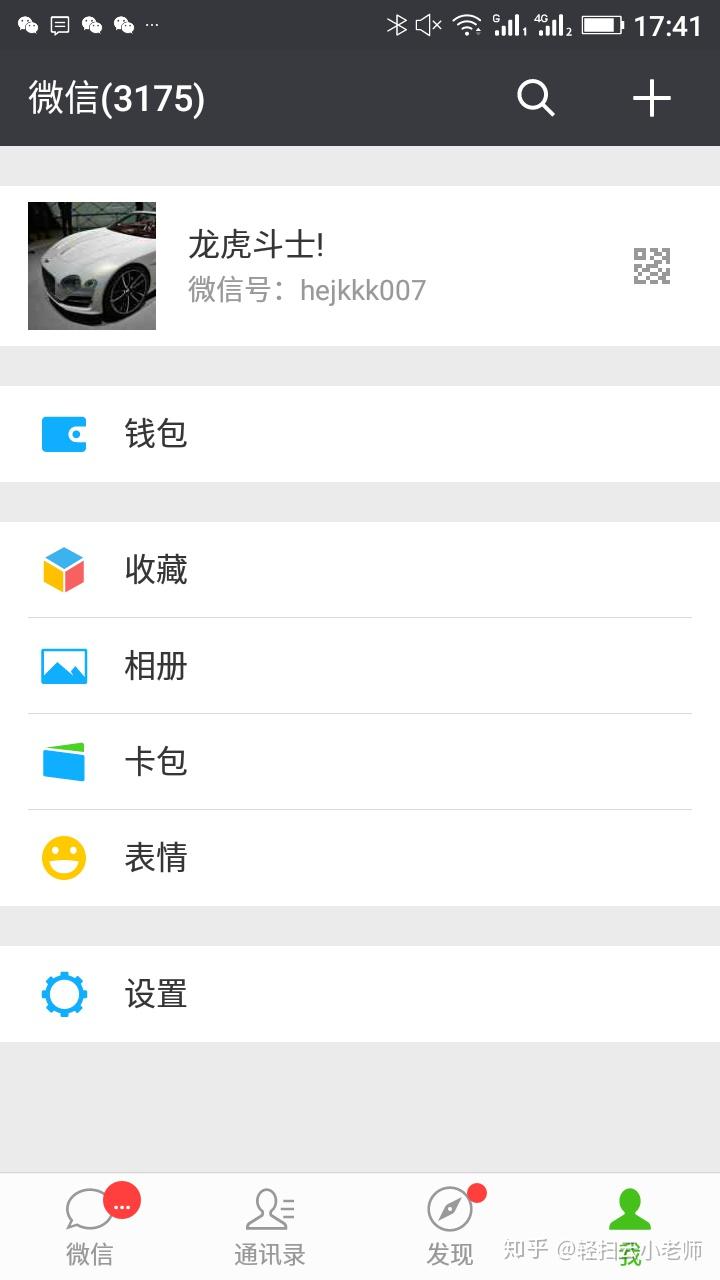
Task: Select the 我 Me tab
Action: tap(629, 1225)
